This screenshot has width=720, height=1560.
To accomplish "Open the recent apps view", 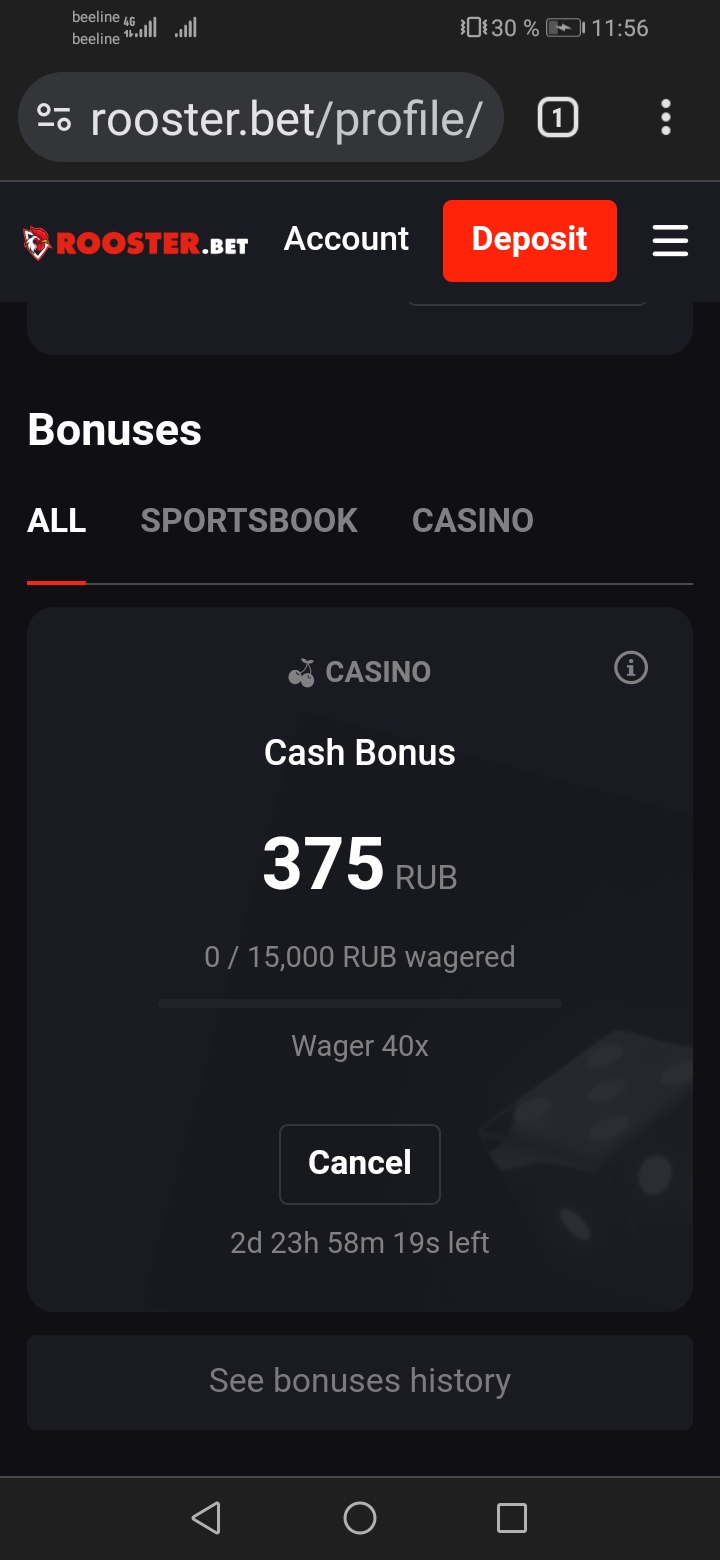I will 511,1518.
